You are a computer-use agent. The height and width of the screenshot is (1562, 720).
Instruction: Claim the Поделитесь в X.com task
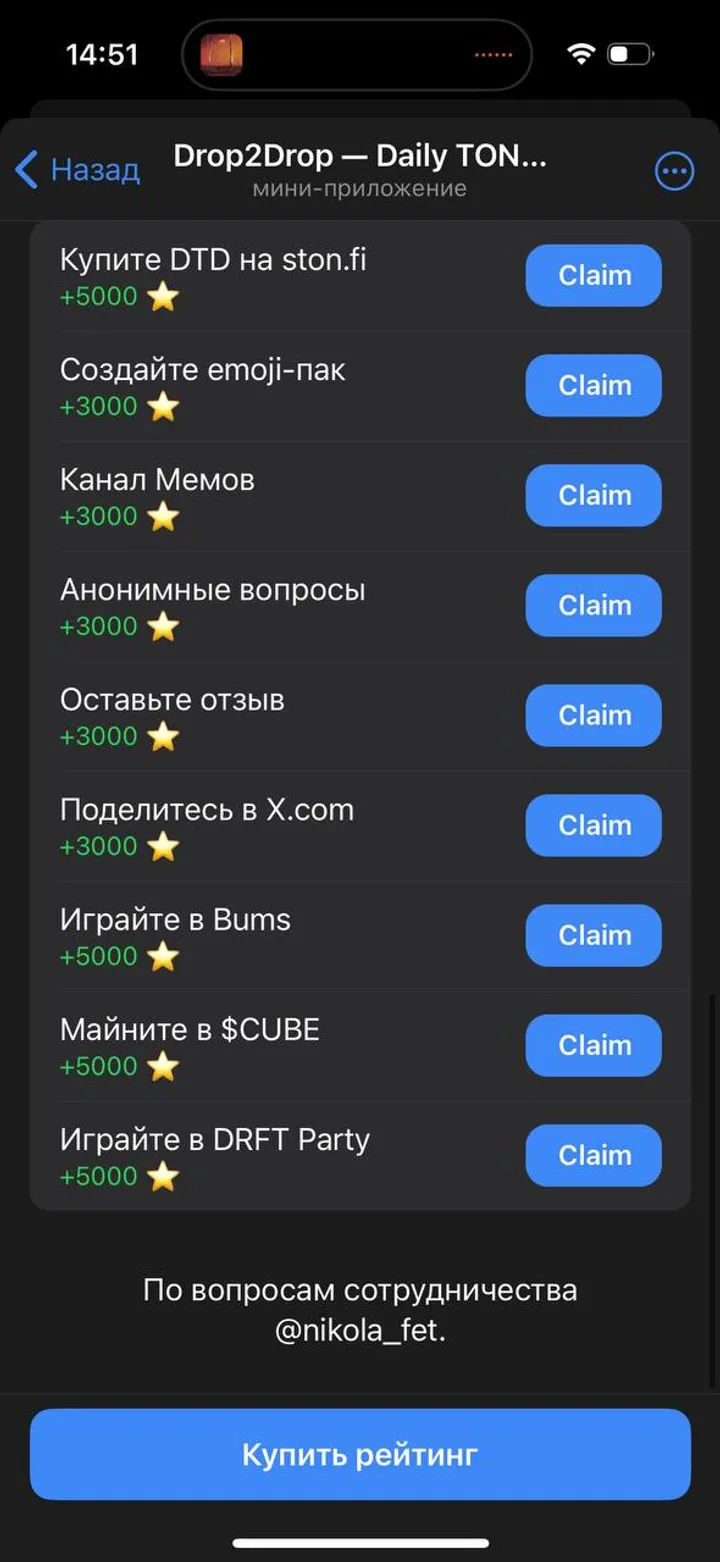[592, 825]
